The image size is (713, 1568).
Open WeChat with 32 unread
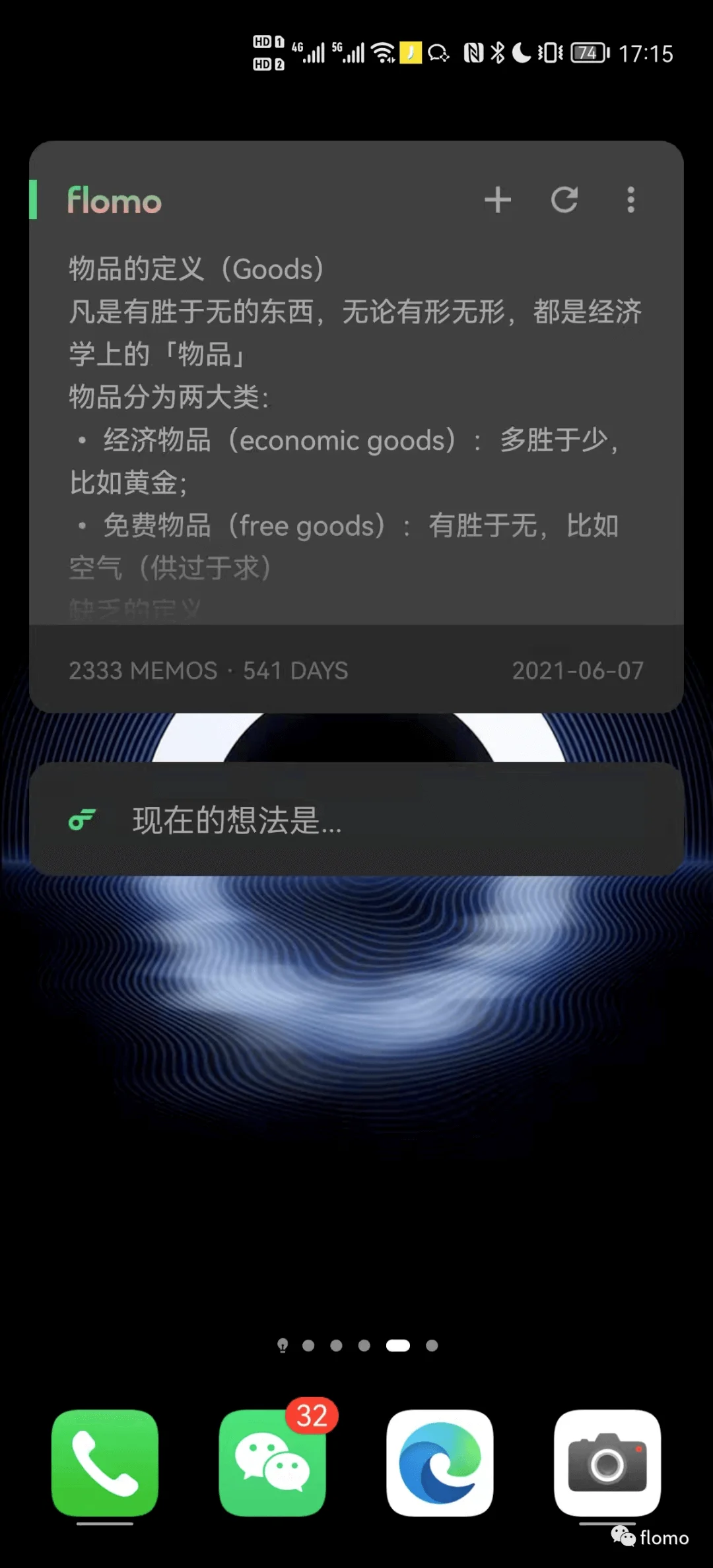(x=273, y=1462)
